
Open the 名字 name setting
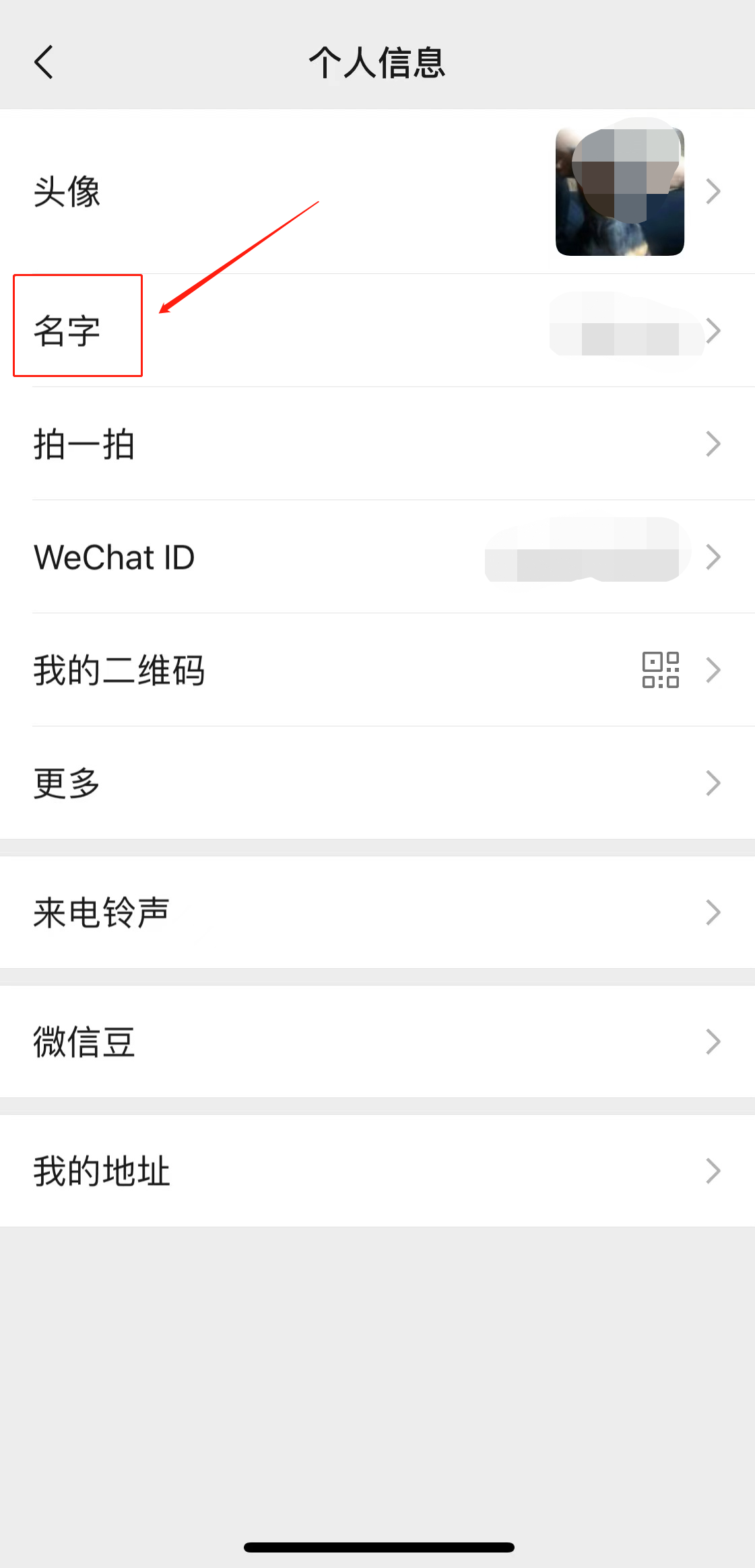(377, 331)
